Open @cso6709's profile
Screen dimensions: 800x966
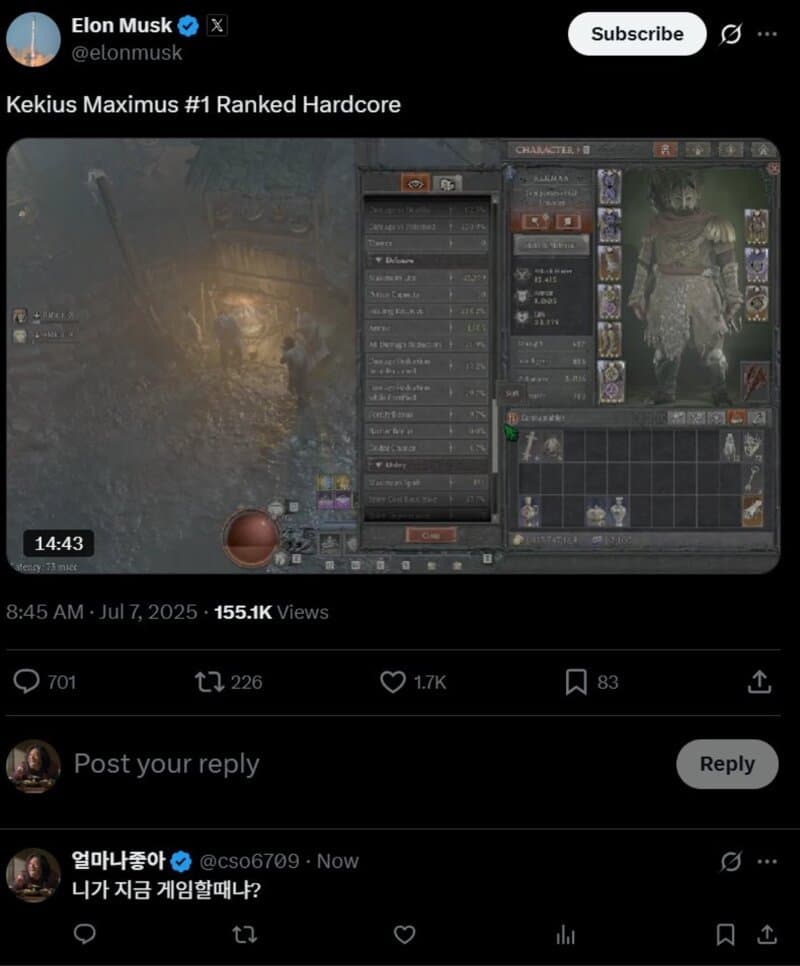[248, 861]
